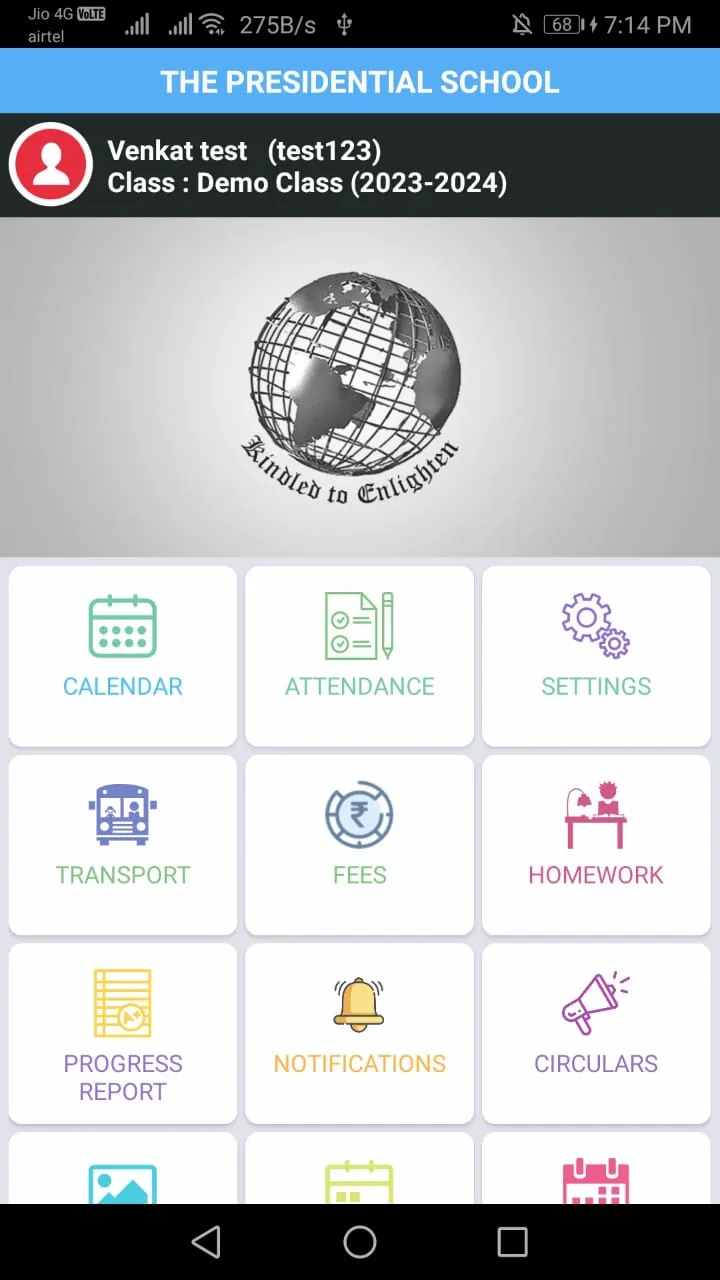Open the Settings tile
The height and width of the screenshot is (1280, 720).
[596, 656]
